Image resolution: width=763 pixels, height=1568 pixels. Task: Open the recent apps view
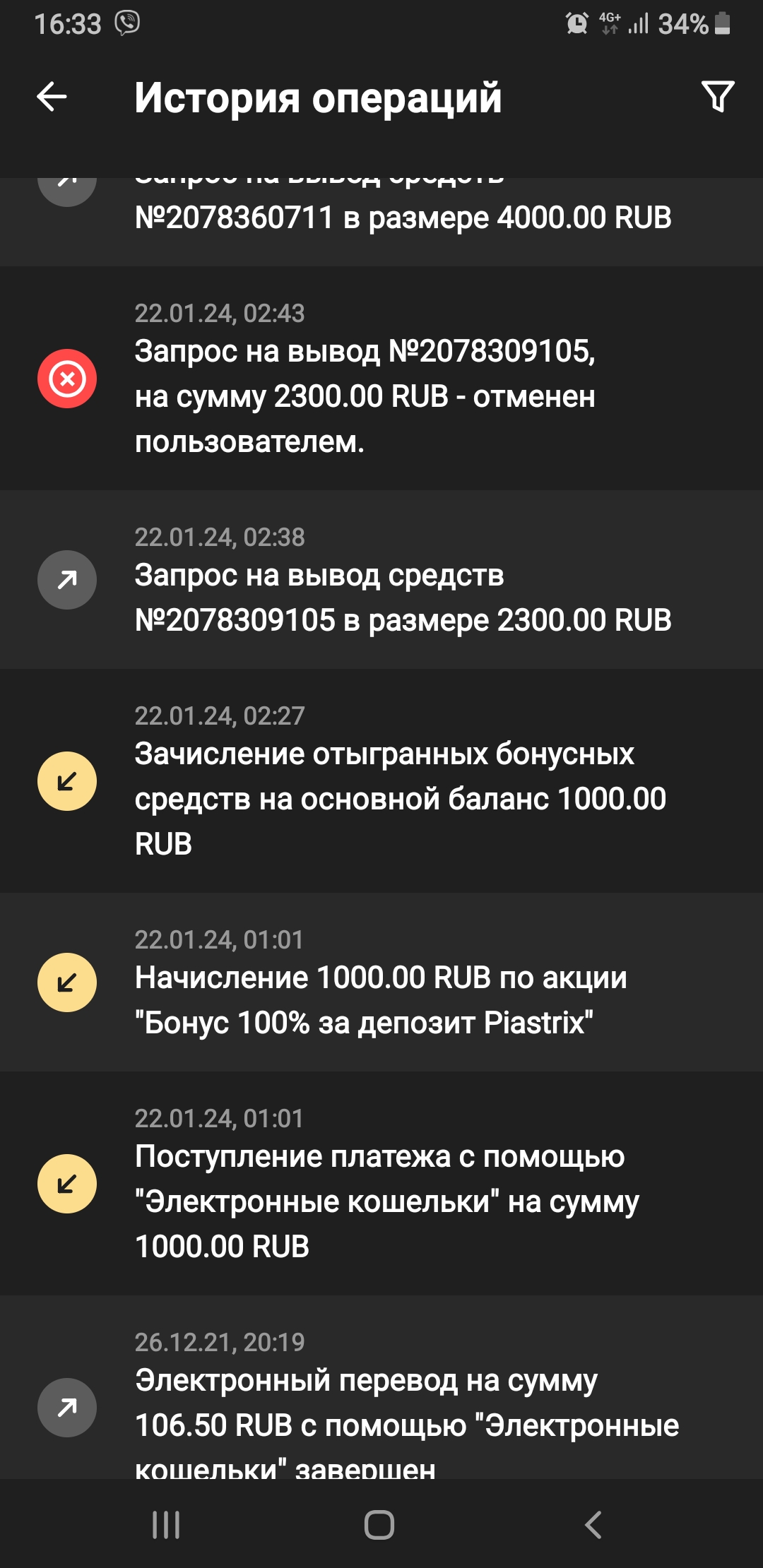167,1524
